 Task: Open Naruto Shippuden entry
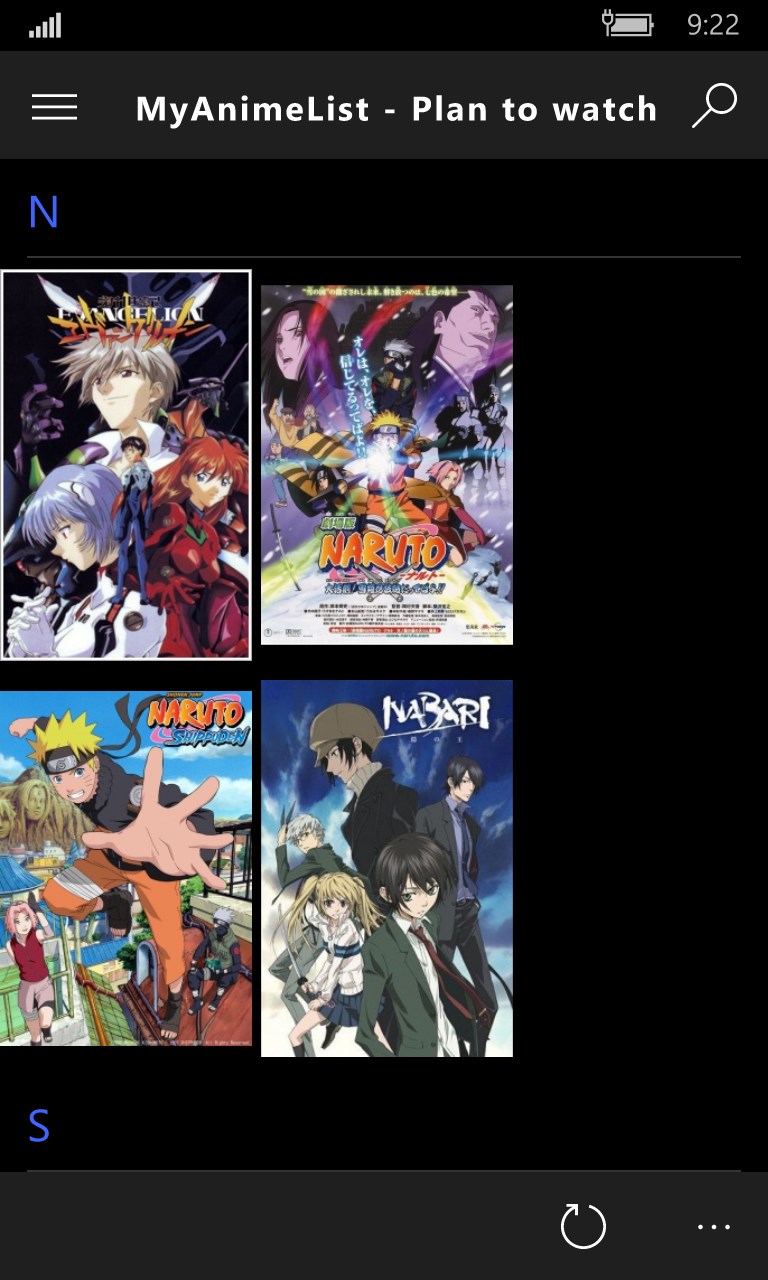point(126,868)
